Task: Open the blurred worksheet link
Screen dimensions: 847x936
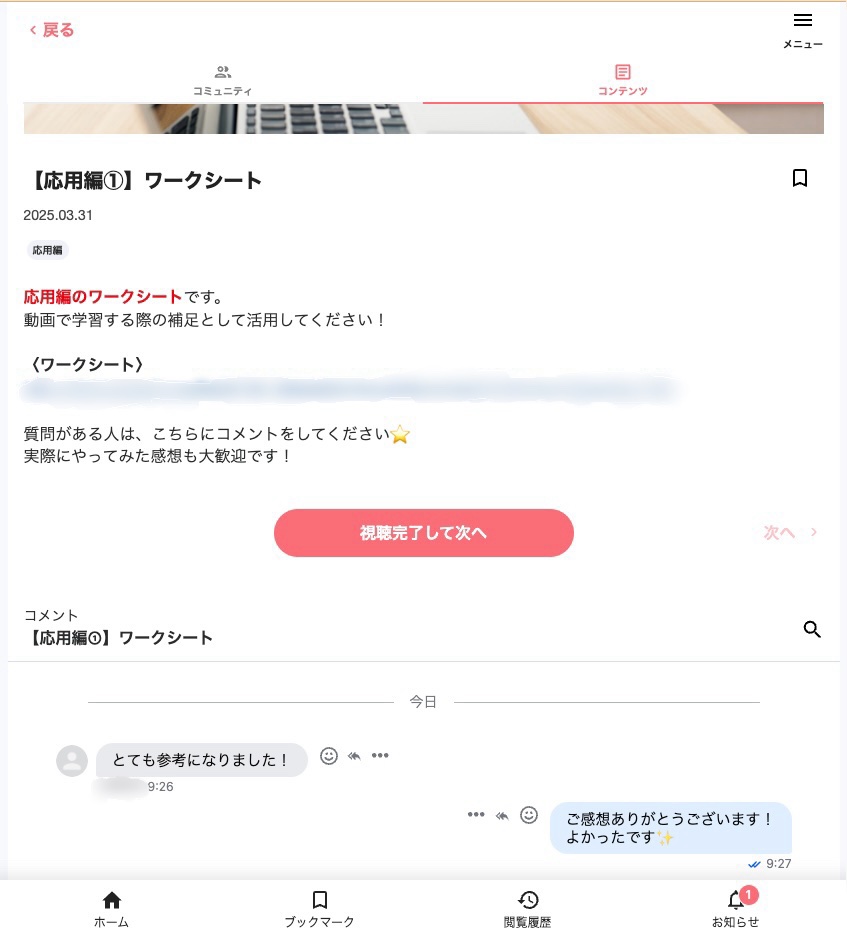Action: (x=350, y=388)
